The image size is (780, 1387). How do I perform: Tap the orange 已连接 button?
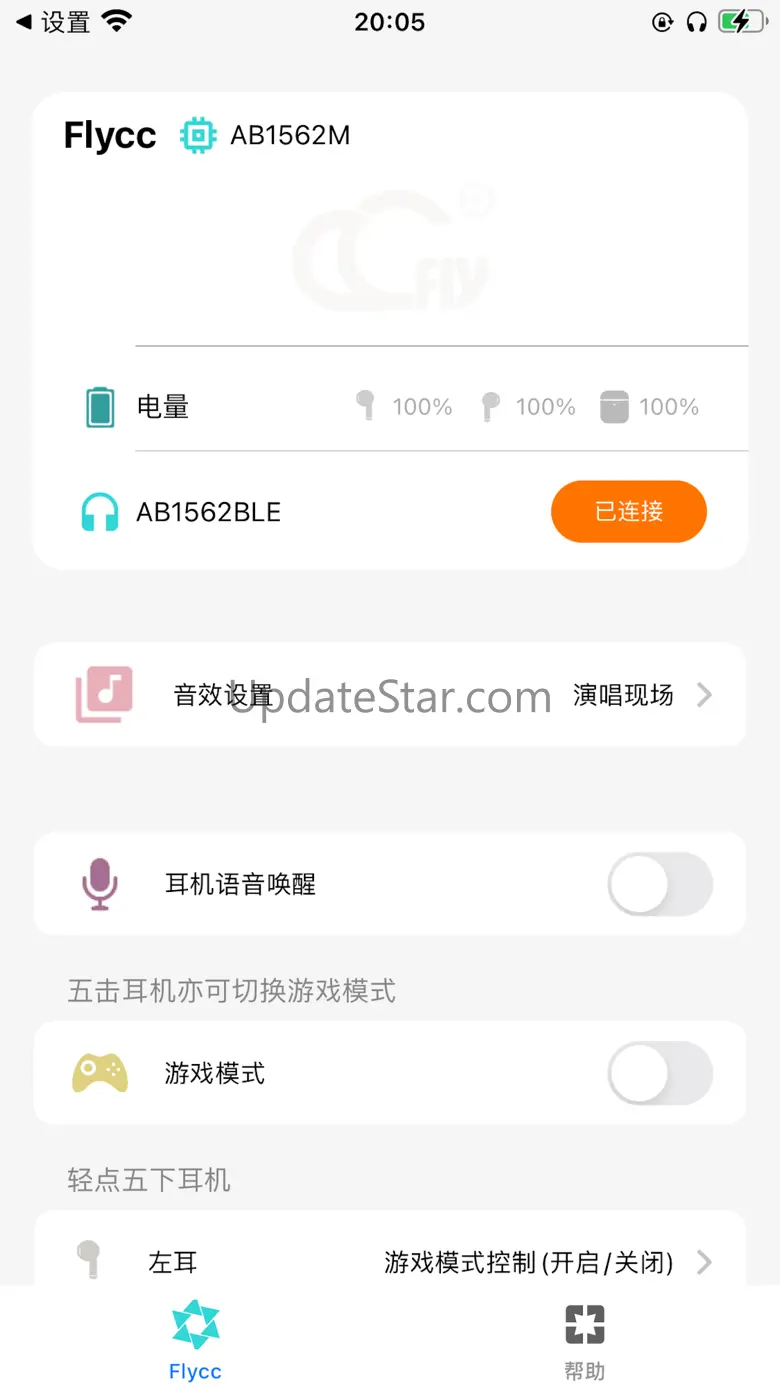click(628, 512)
